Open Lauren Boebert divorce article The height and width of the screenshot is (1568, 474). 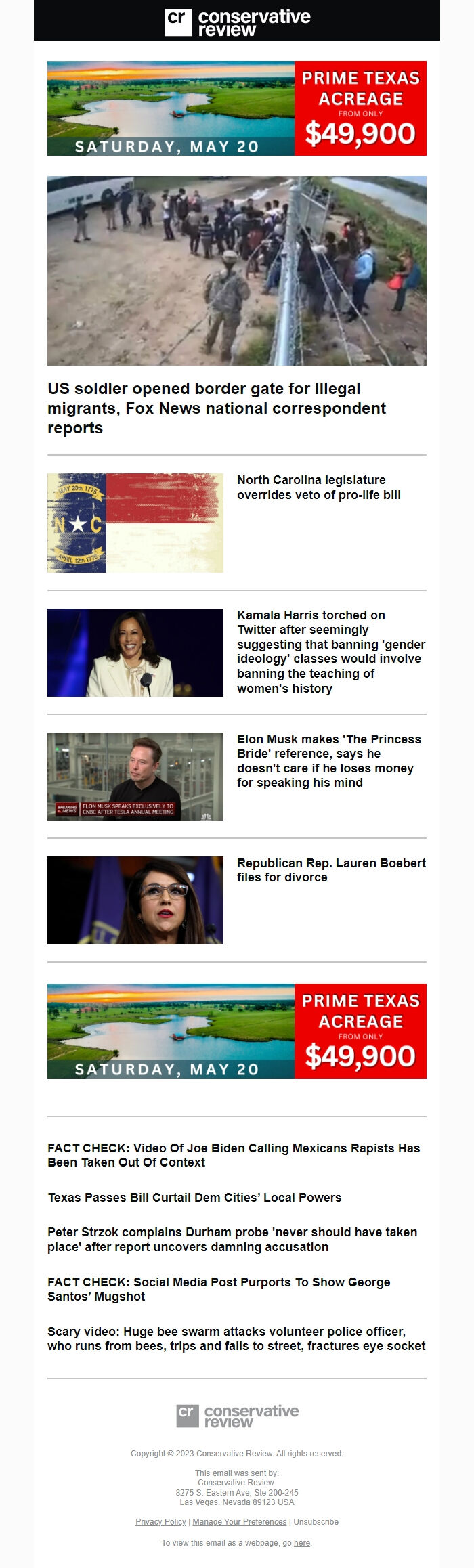pos(331,870)
